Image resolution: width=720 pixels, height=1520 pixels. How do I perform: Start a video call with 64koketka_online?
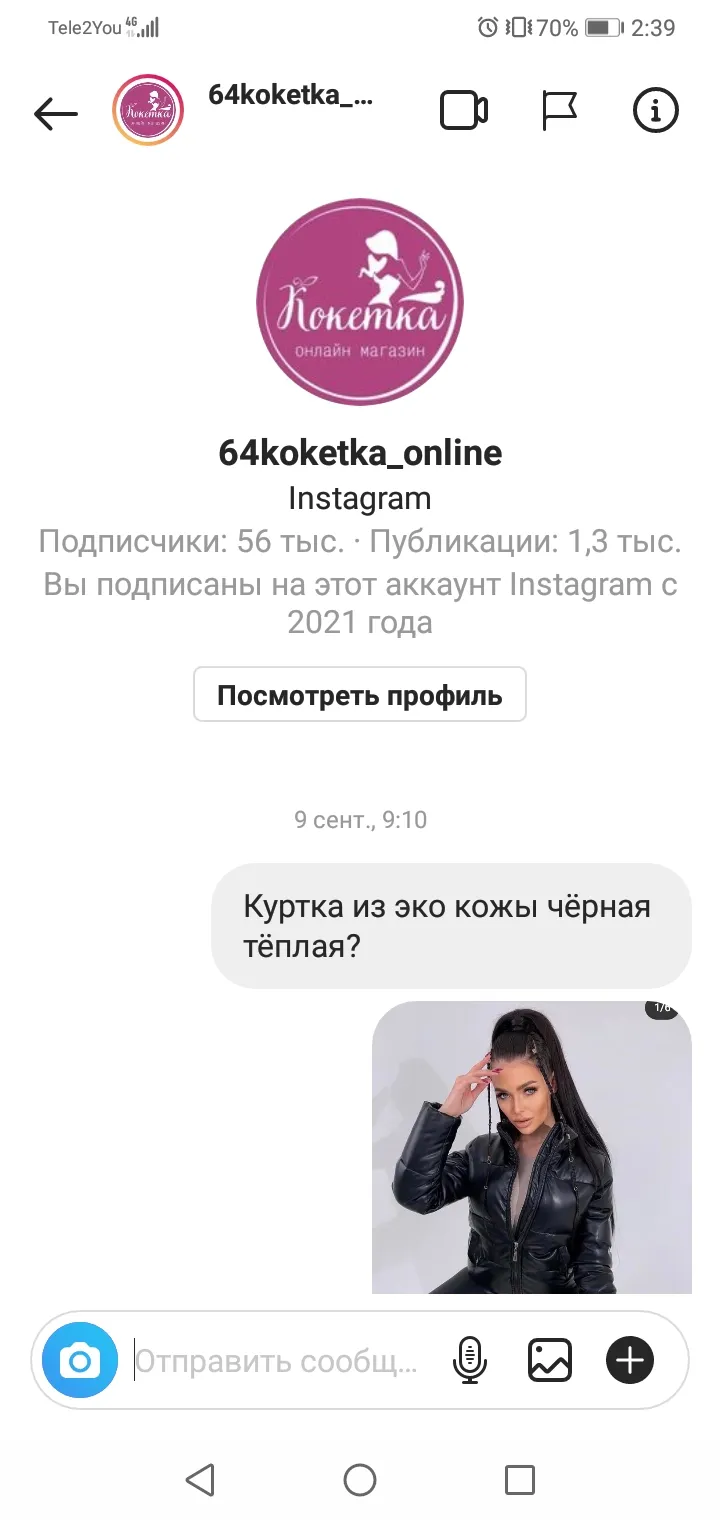pyautogui.click(x=464, y=111)
